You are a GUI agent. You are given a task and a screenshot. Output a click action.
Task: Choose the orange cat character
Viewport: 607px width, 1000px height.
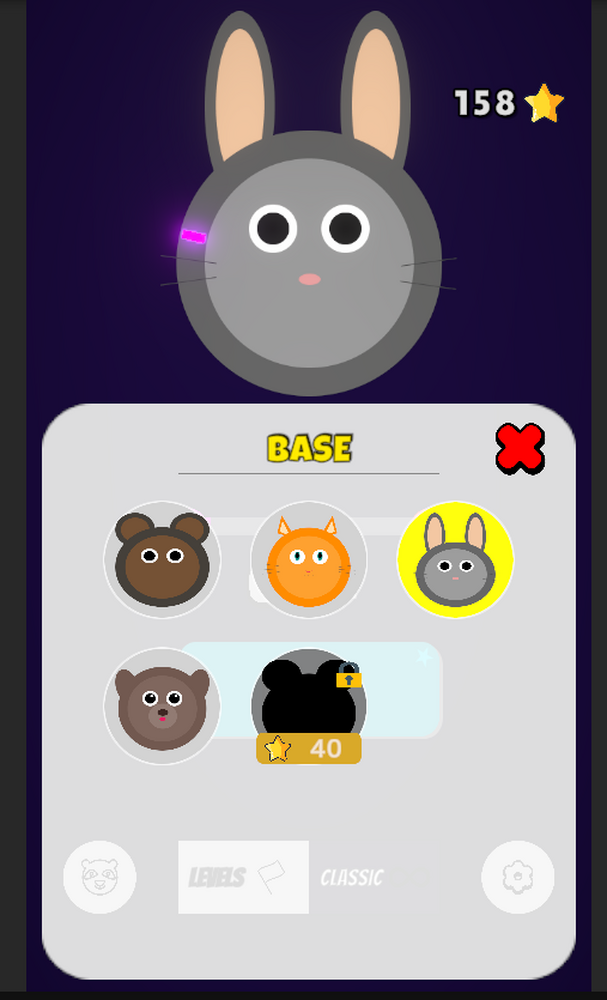308,559
